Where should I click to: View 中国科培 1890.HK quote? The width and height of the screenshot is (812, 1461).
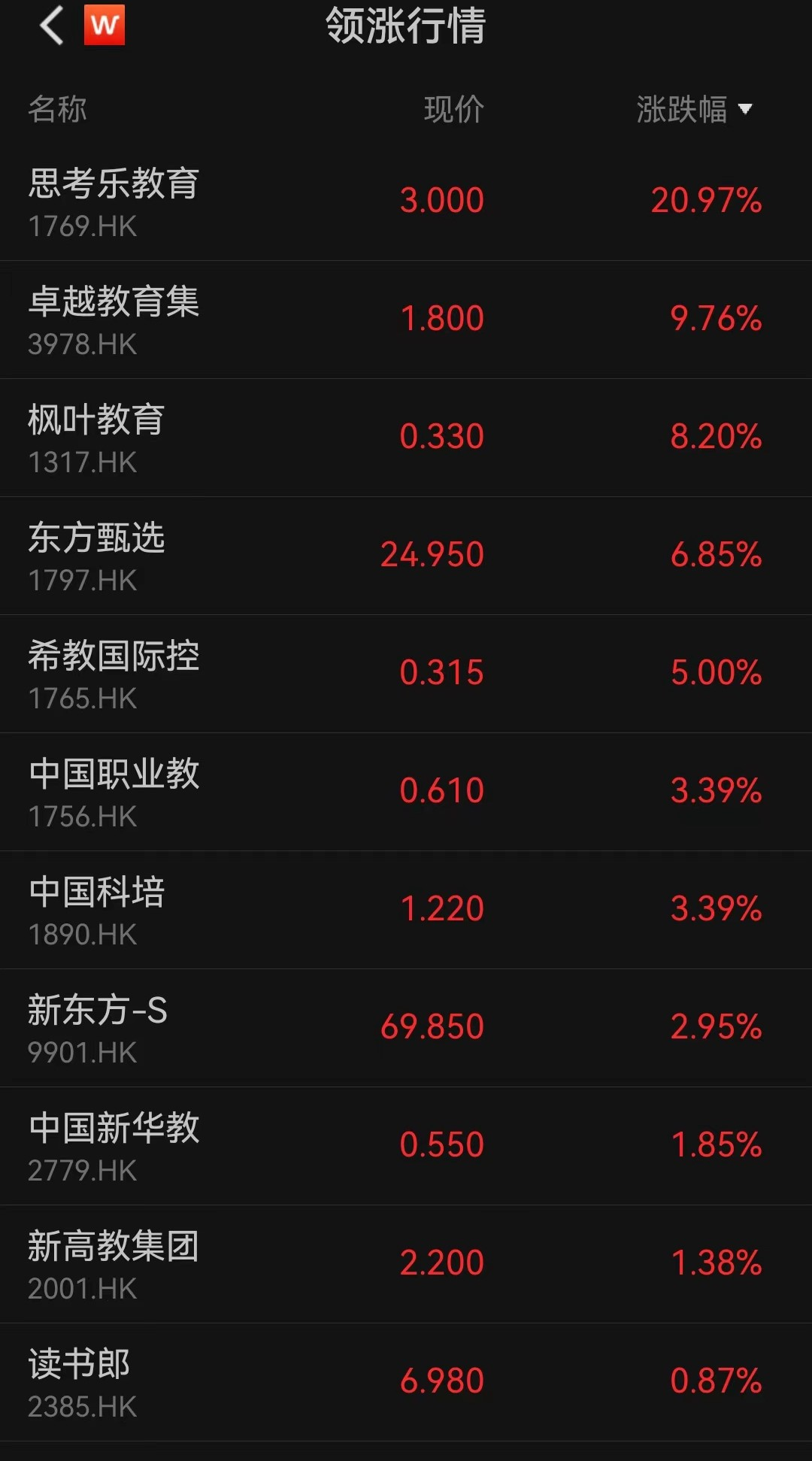pos(406,910)
